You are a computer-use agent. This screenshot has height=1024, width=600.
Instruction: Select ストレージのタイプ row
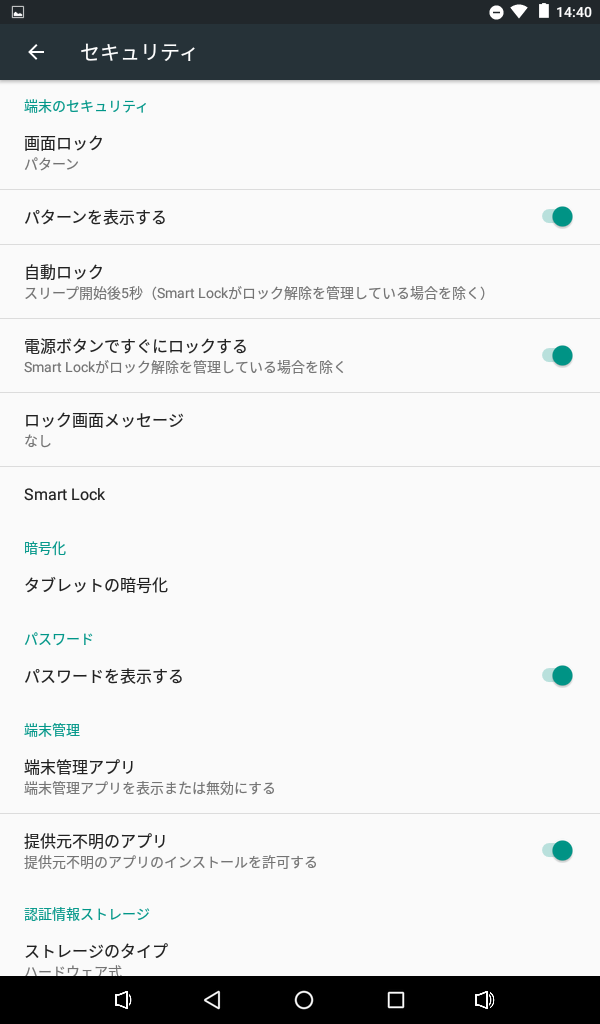tap(300, 959)
